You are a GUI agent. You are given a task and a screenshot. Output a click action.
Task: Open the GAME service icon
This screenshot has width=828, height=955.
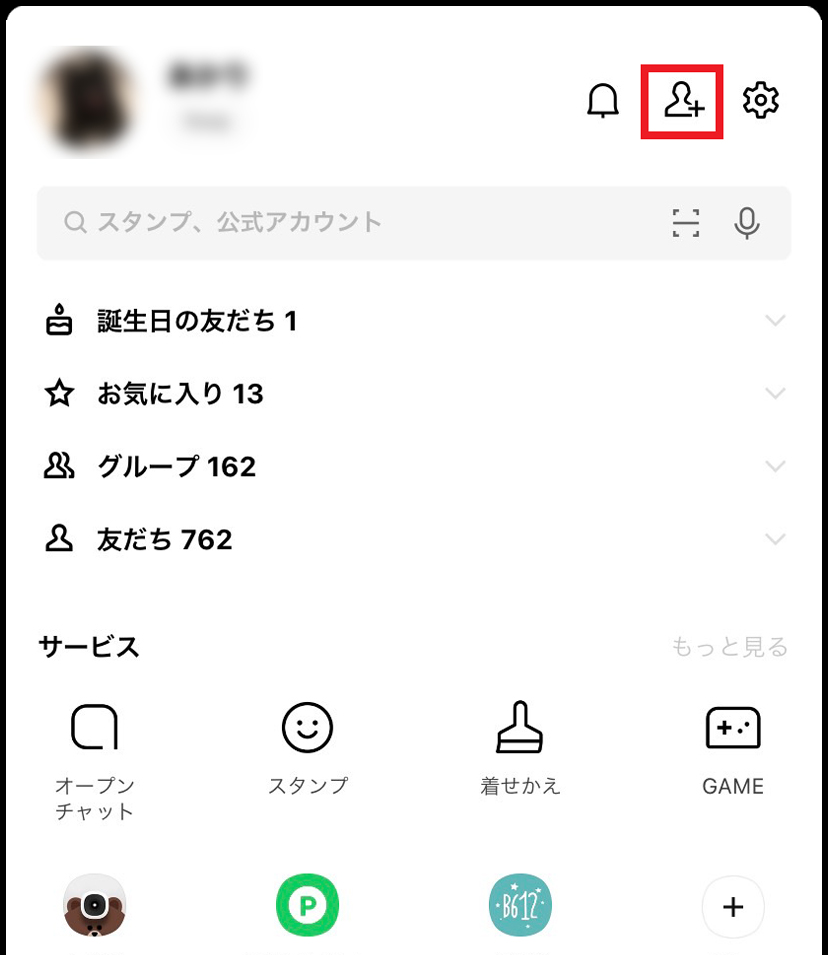[733, 727]
